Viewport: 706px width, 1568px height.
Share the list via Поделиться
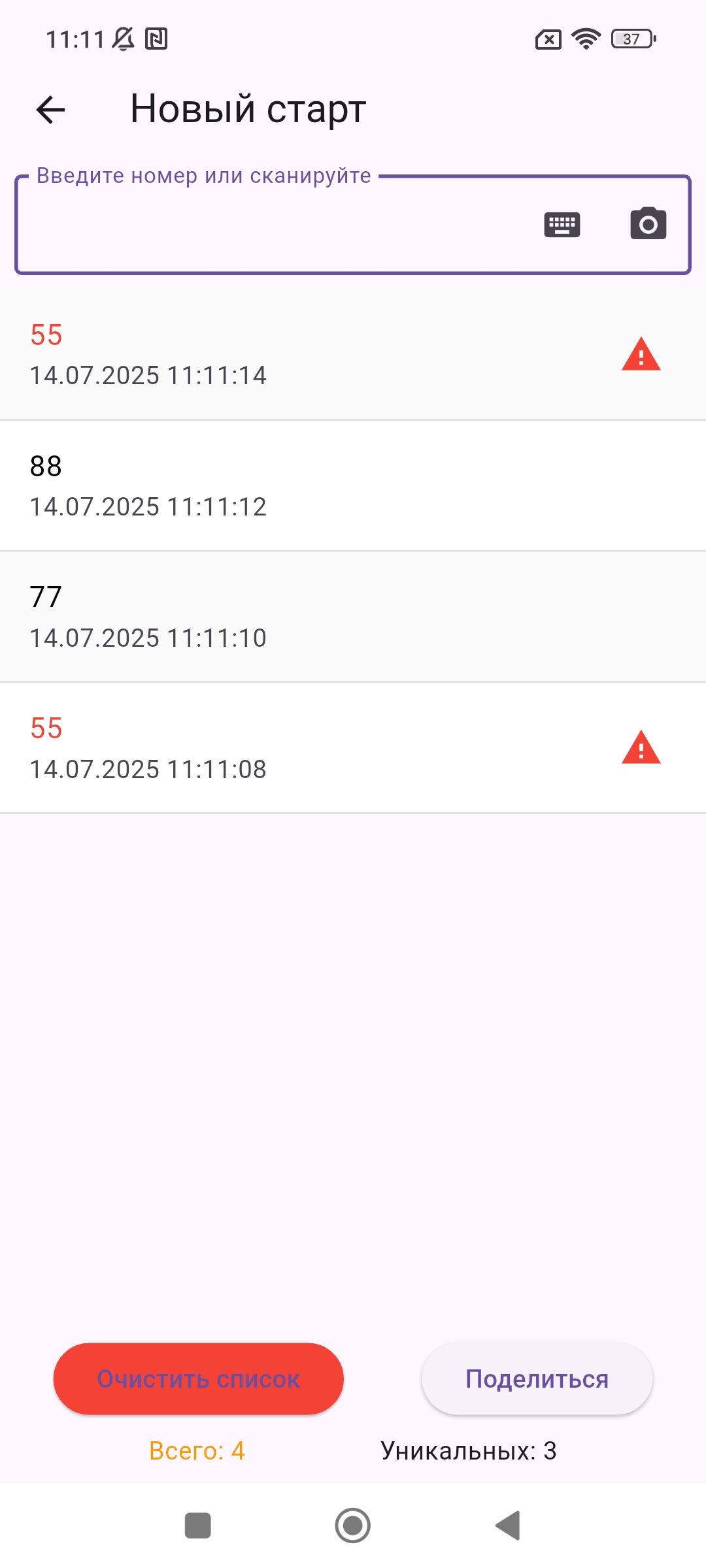[537, 1379]
